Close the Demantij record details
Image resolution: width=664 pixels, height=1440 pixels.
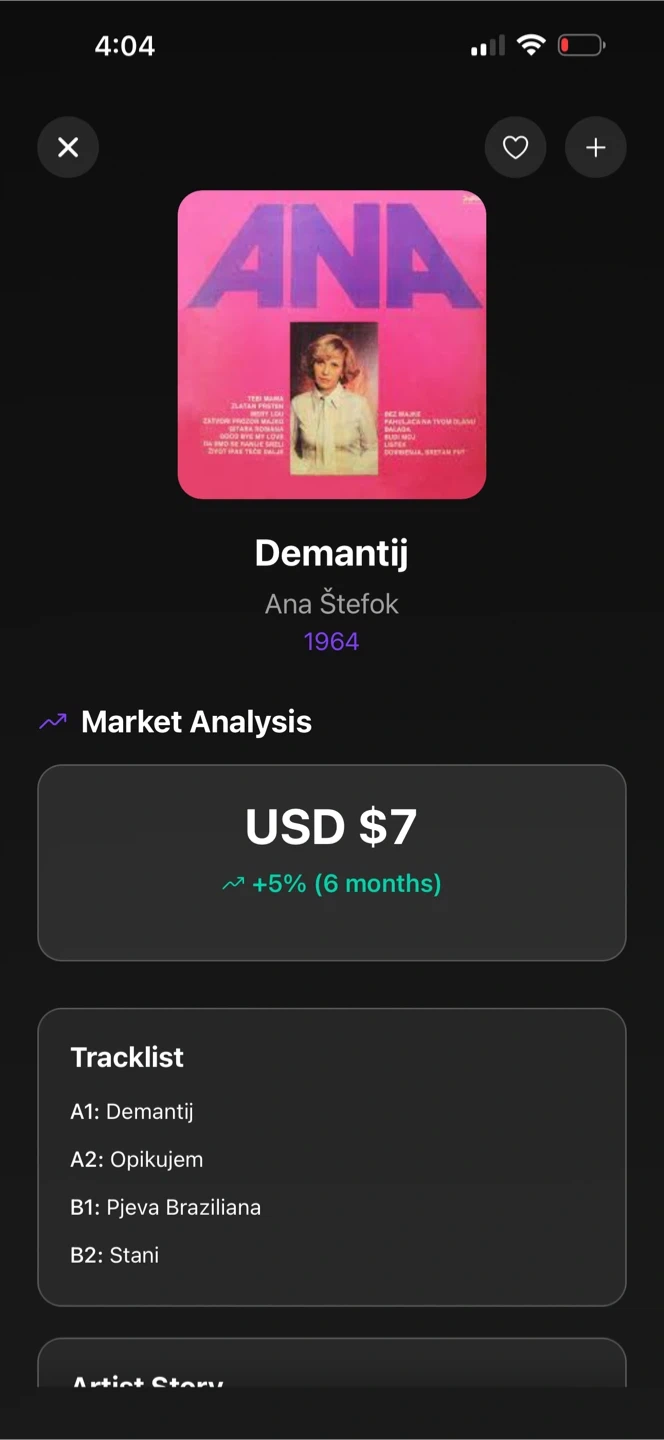[68, 148]
